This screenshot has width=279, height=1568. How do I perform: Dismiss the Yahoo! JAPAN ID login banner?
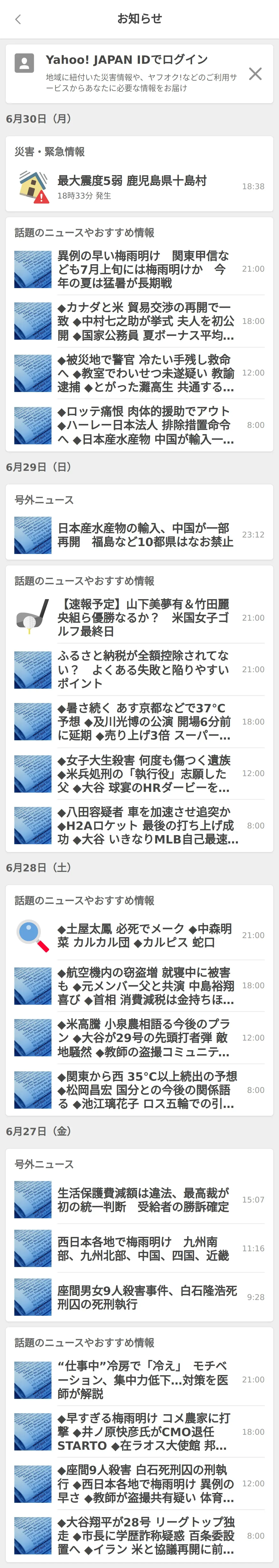[x=255, y=74]
